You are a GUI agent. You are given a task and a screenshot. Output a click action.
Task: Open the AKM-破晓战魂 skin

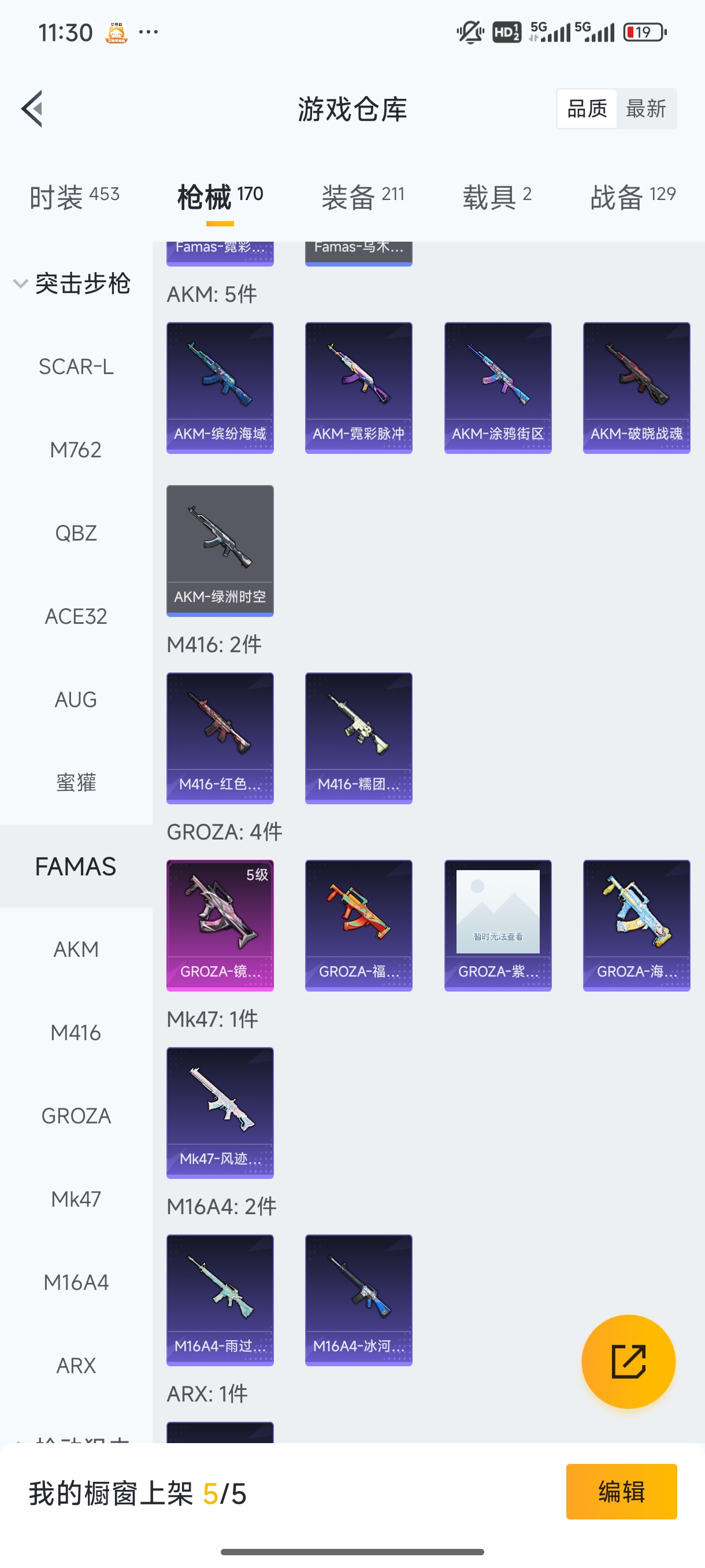pos(636,388)
